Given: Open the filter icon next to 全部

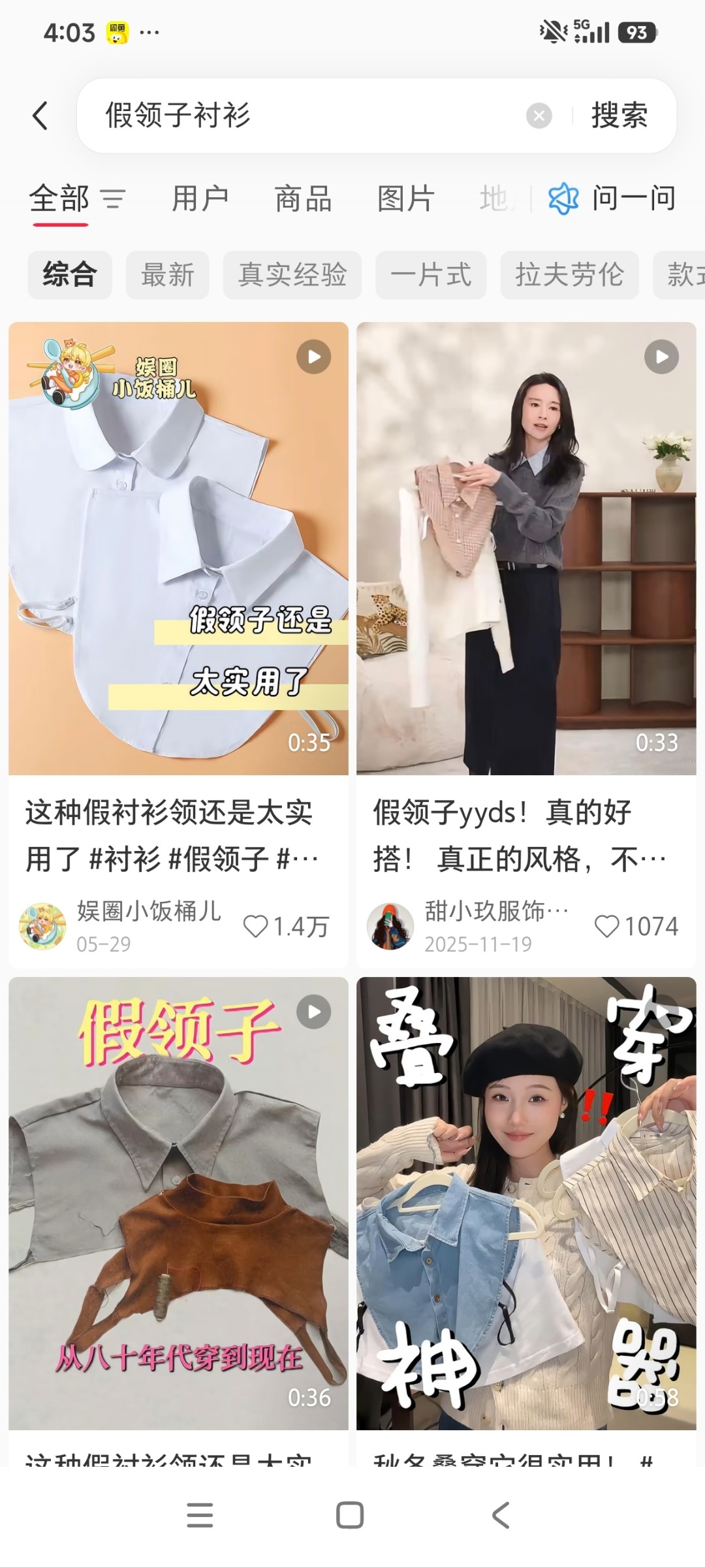Looking at the screenshot, I should pos(112,199).
